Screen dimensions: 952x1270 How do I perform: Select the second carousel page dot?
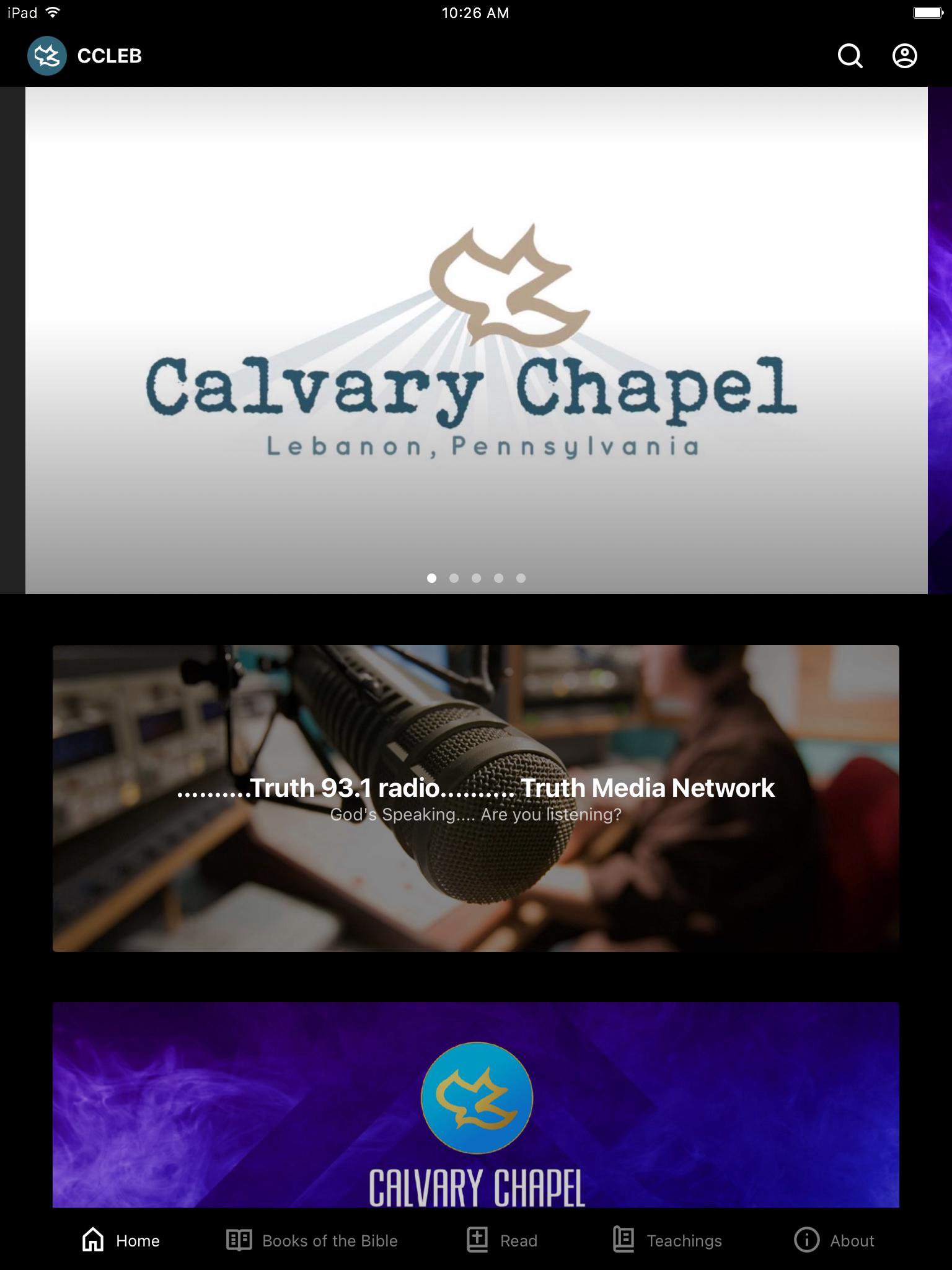(454, 578)
